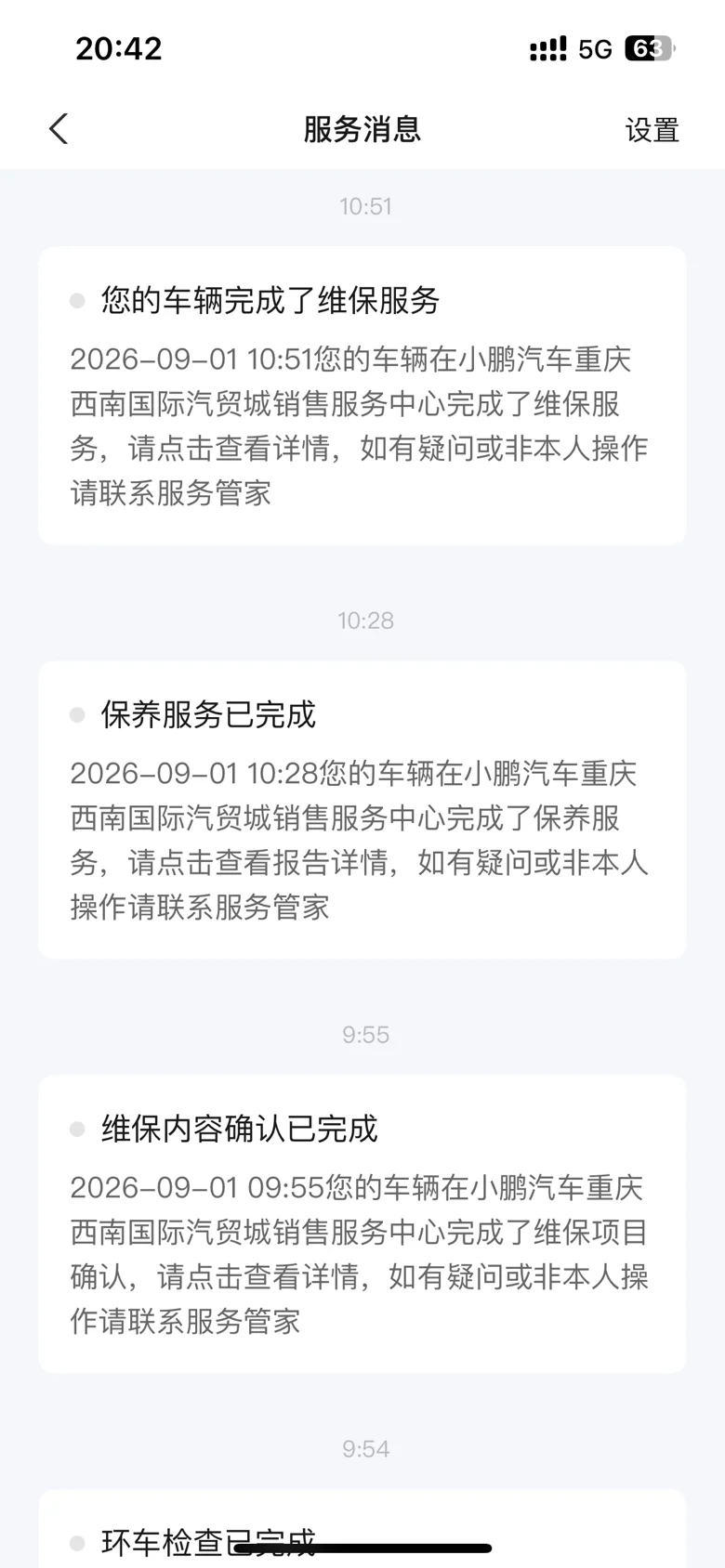
Task: Go back using the top-left arrow
Action: (59, 129)
